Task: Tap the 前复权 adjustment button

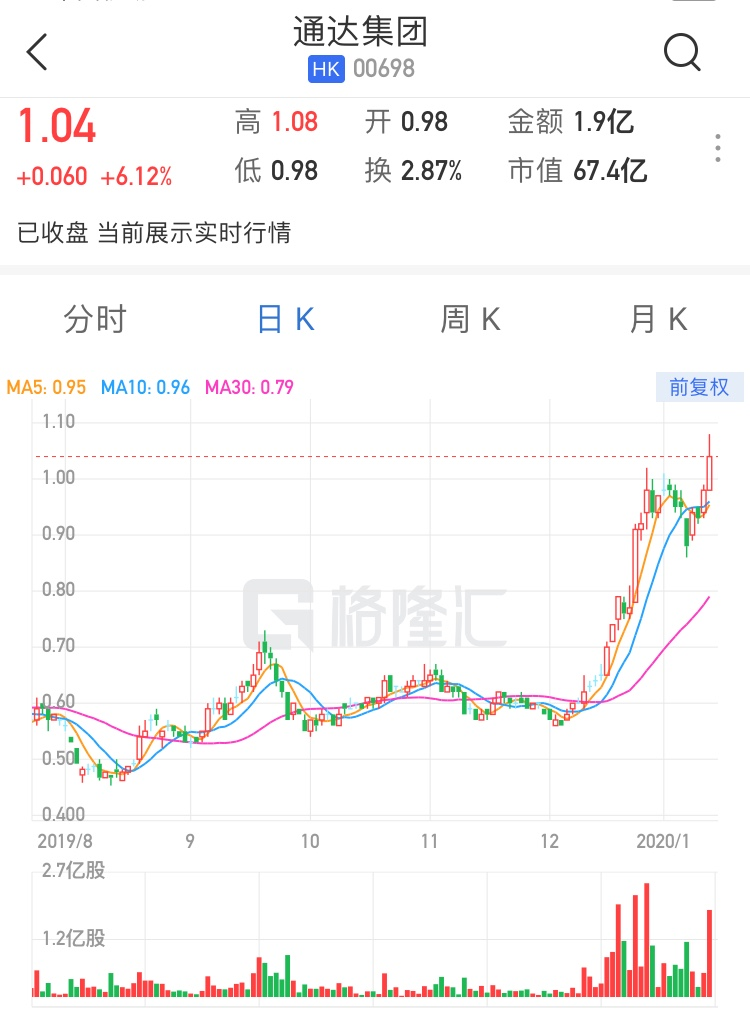Action: (x=700, y=387)
